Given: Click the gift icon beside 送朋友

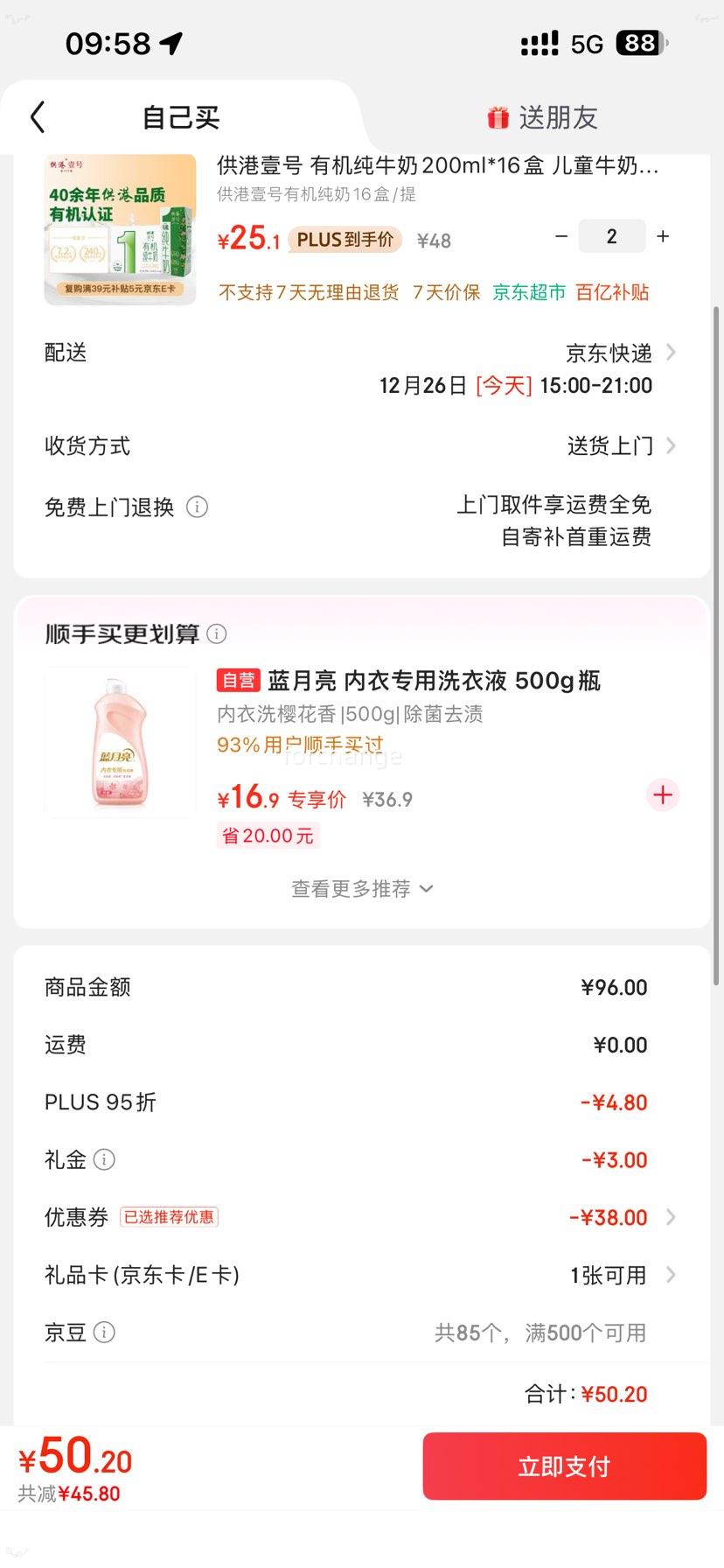Looking at the screenshot, I should tap(497, 116).
